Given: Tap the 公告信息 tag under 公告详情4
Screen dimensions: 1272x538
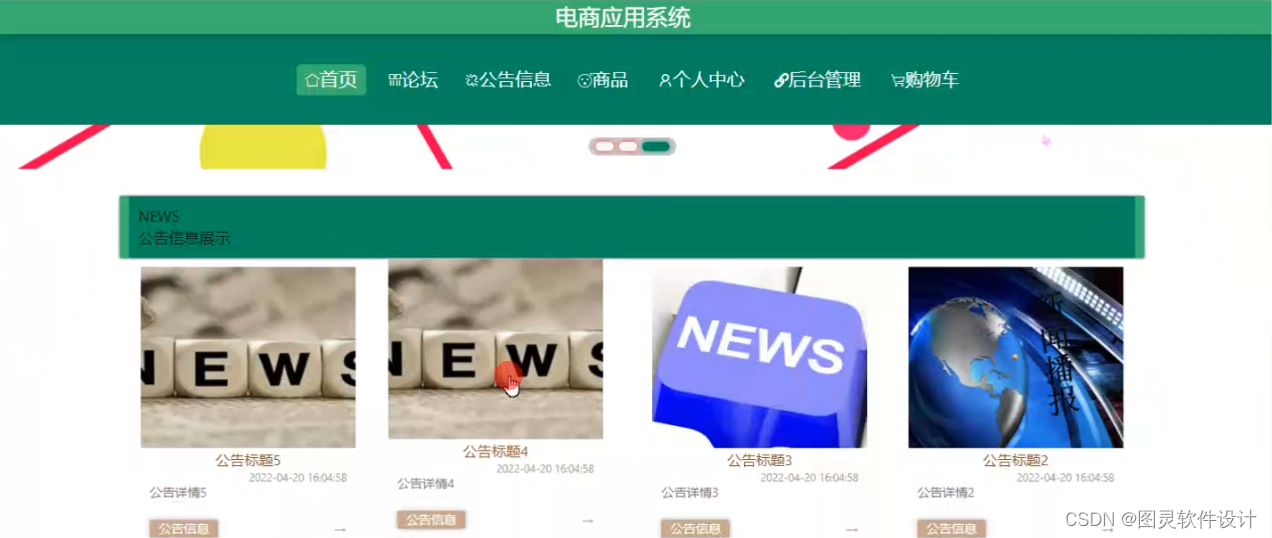Looking at the screenshot, I should (431, 520).
